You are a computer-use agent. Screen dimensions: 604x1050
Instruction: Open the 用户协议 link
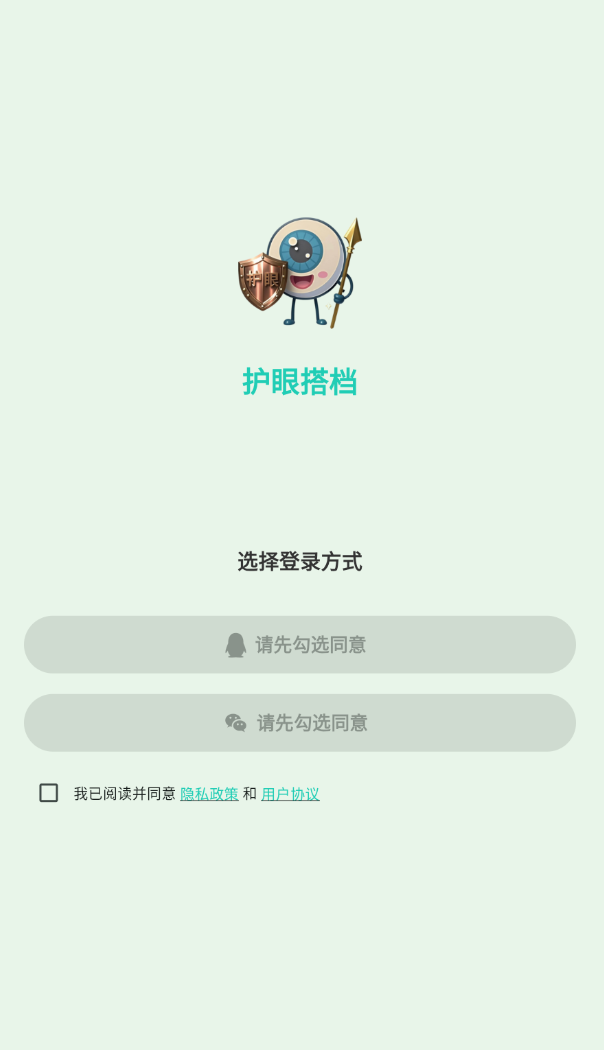(290, 794)
